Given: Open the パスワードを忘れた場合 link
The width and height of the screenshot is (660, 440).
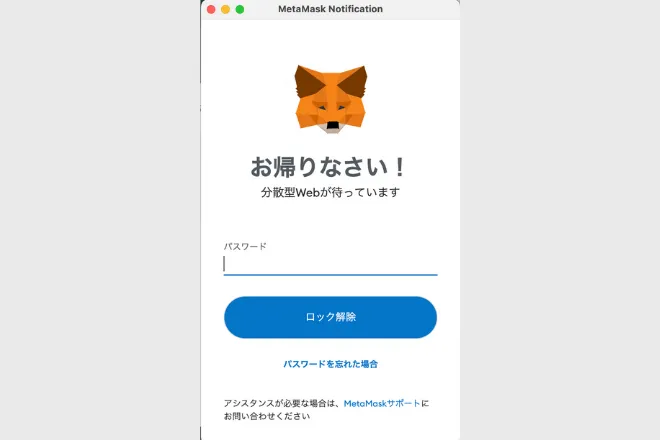Looking at the screenshot, I should point(330,364).
